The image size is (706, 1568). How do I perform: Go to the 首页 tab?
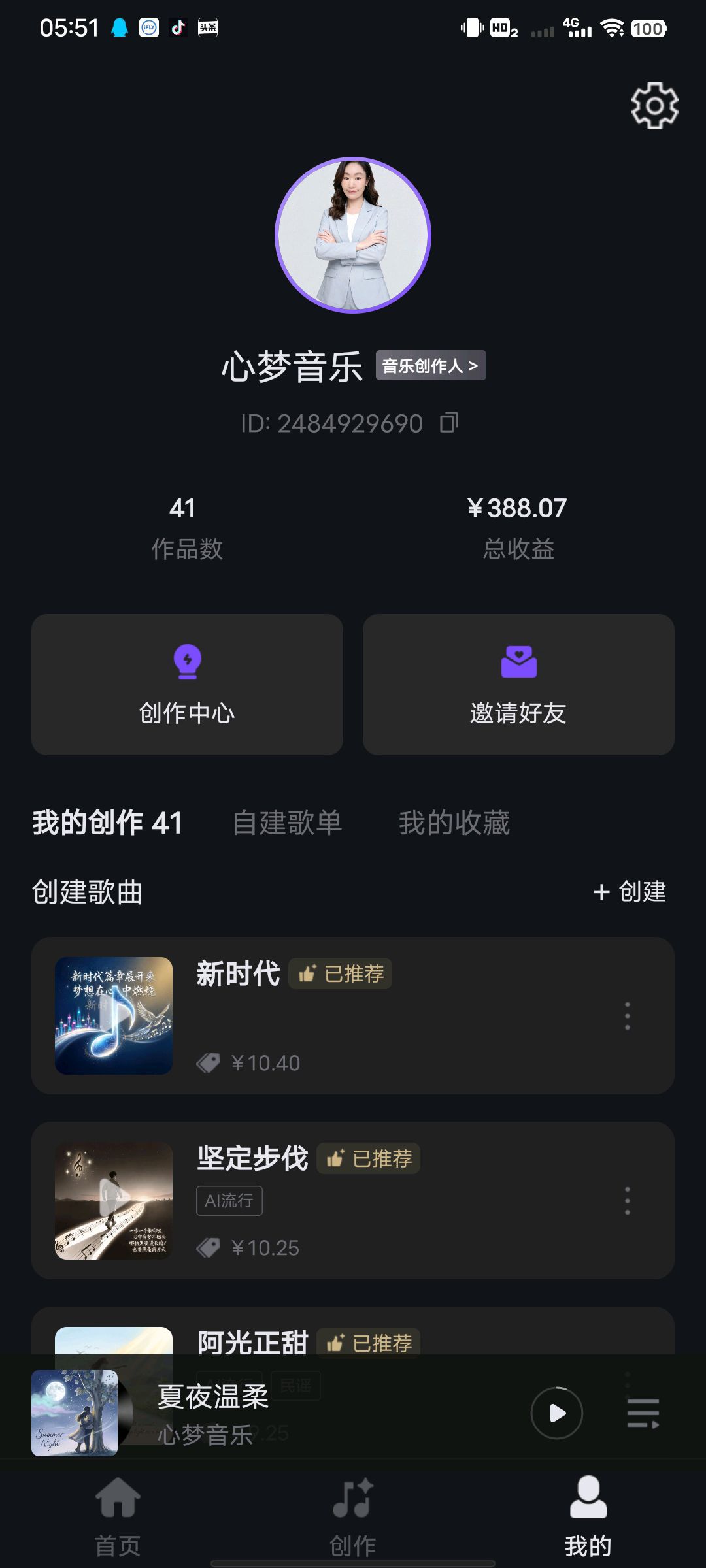click(x=118, y=1516)
